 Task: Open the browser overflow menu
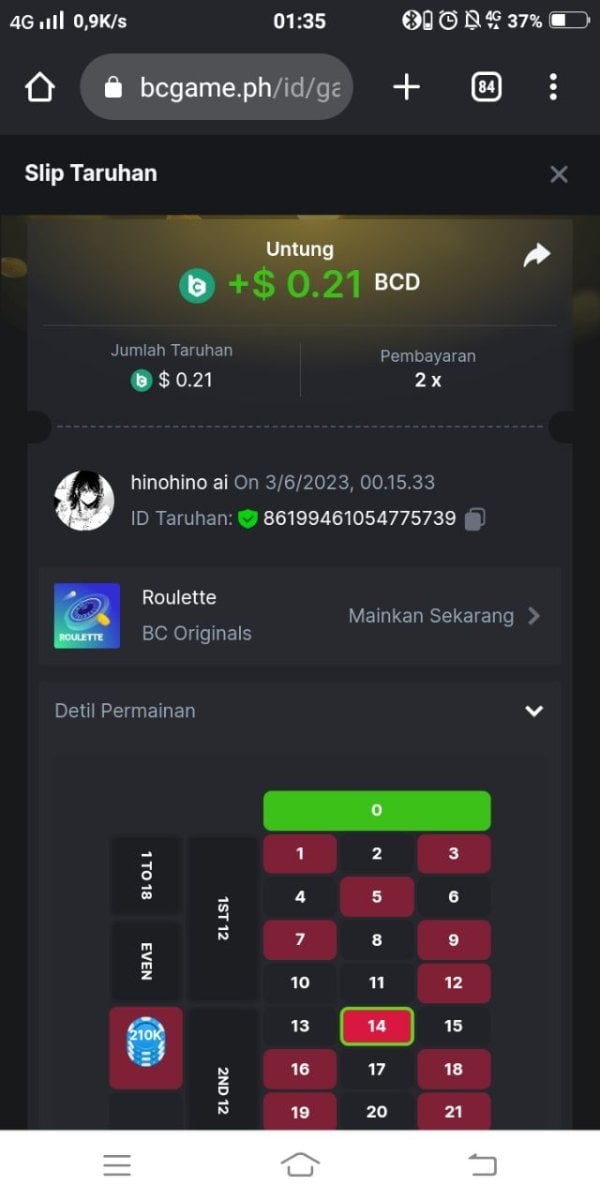[x=553, y=88]
